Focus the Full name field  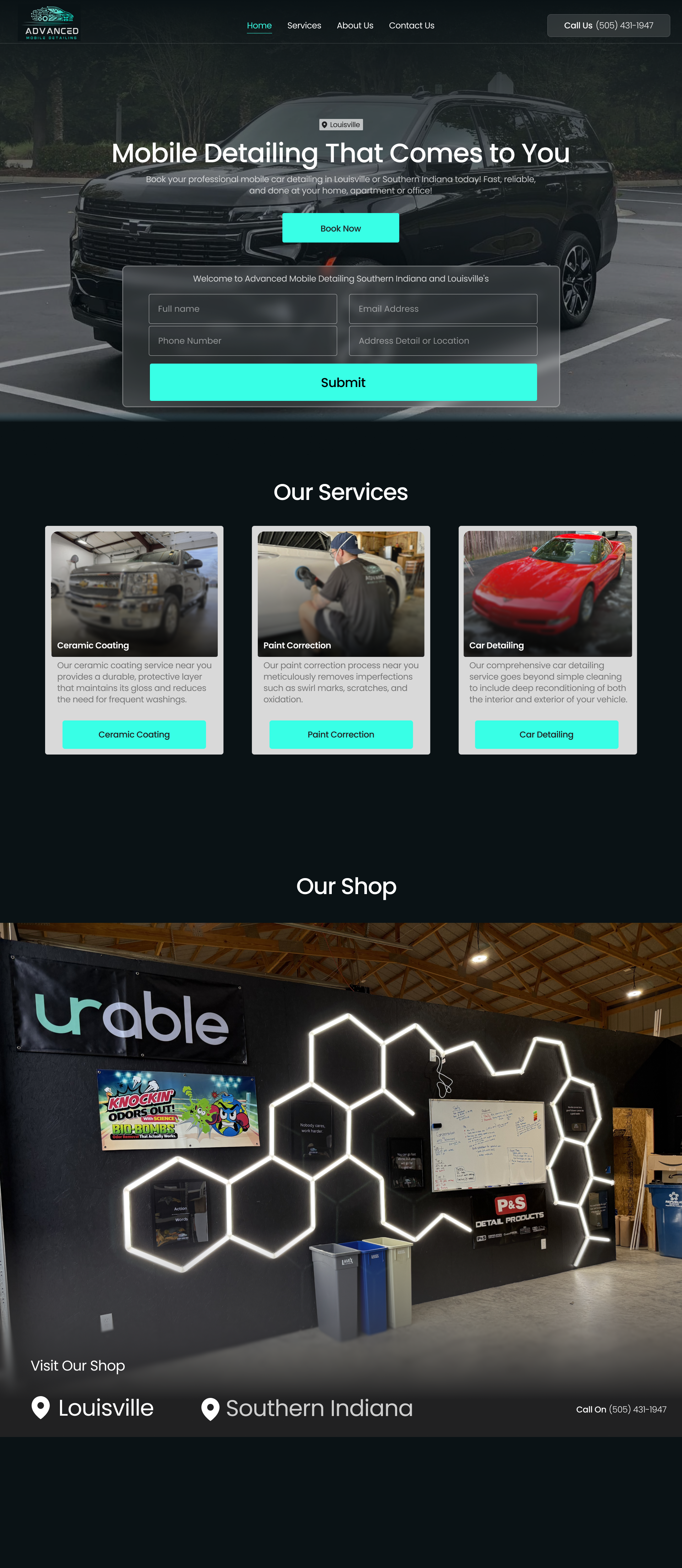point(242,309)
